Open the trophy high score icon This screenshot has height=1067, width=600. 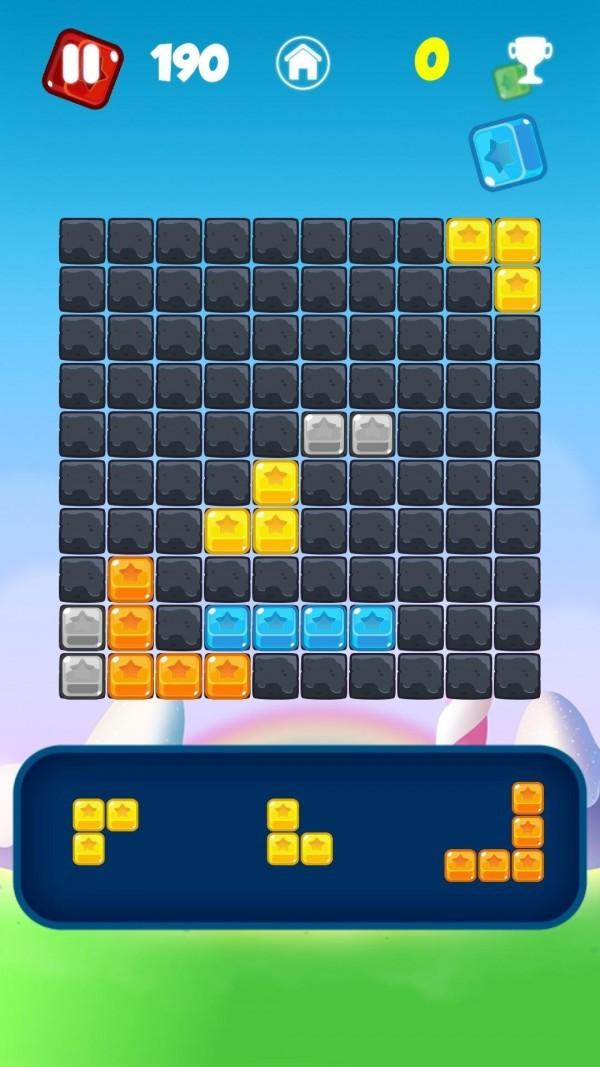(530, 60)
